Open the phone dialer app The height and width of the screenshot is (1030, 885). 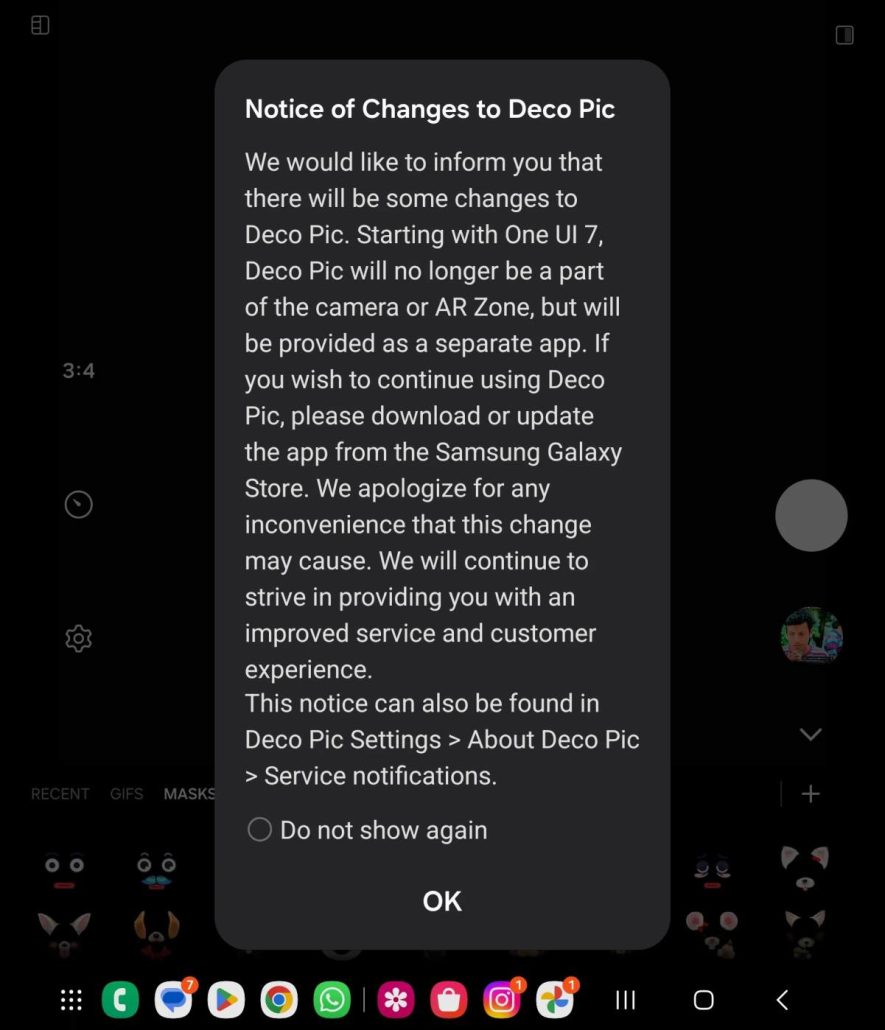[120, 999]
